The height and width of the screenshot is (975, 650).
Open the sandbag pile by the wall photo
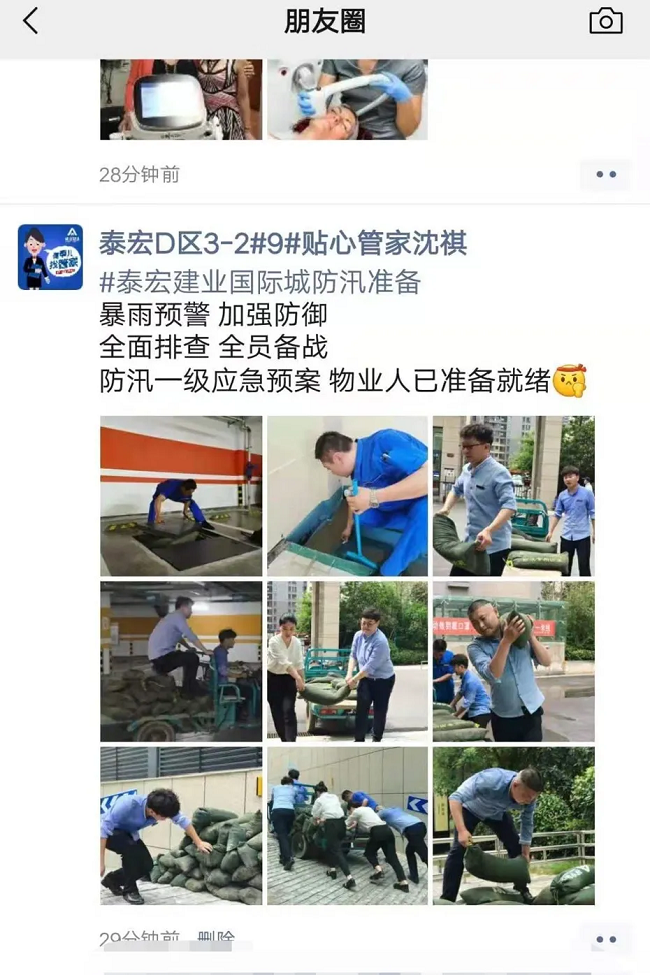[181, 826]
